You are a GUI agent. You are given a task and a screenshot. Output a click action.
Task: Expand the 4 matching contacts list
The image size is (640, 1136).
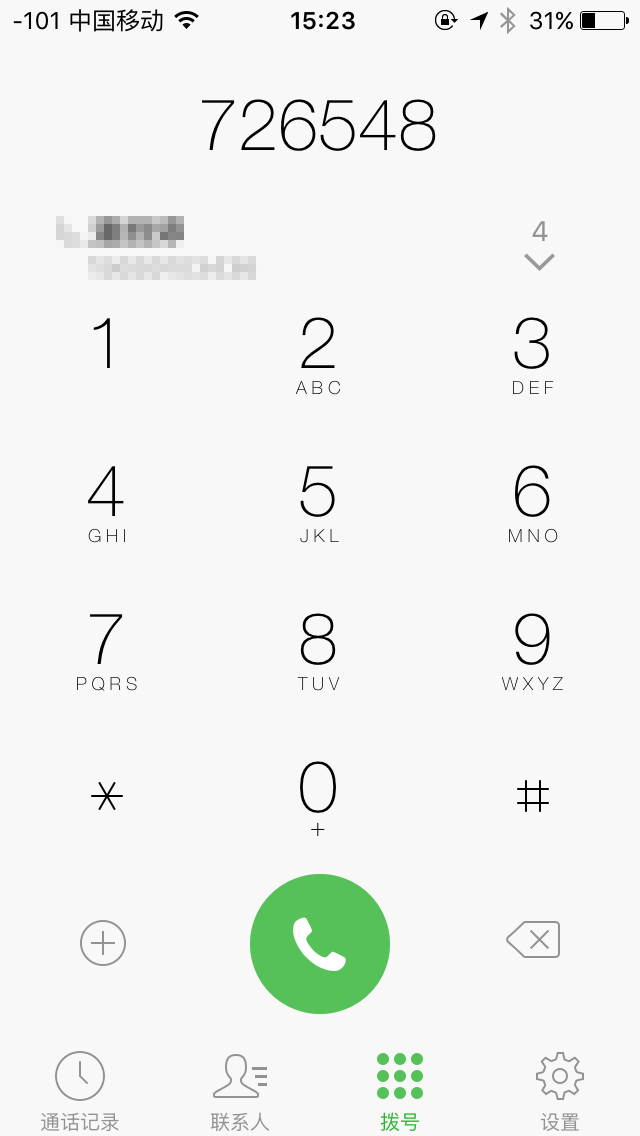pos(539,246)
